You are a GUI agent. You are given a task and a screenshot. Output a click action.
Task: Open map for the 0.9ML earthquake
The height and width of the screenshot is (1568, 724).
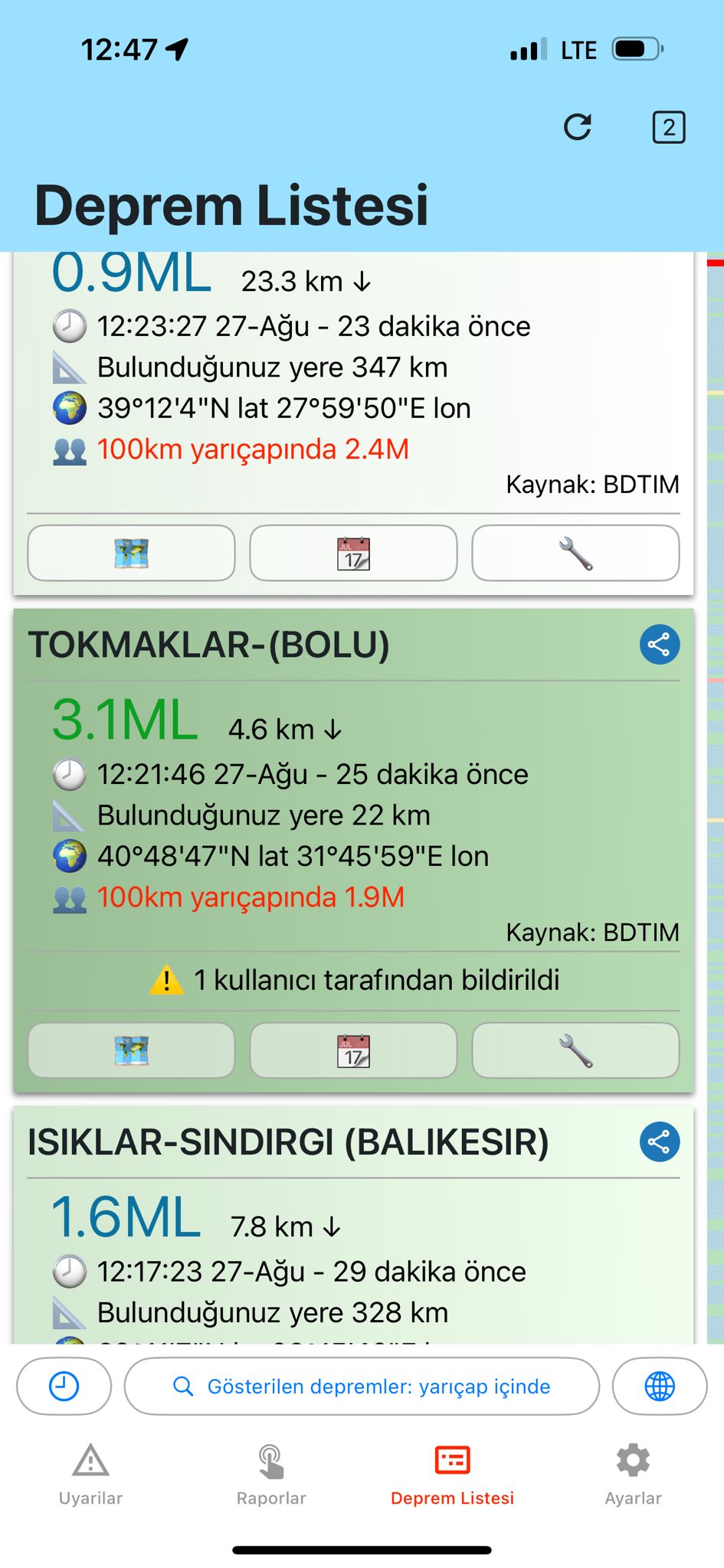coord(131,553)
